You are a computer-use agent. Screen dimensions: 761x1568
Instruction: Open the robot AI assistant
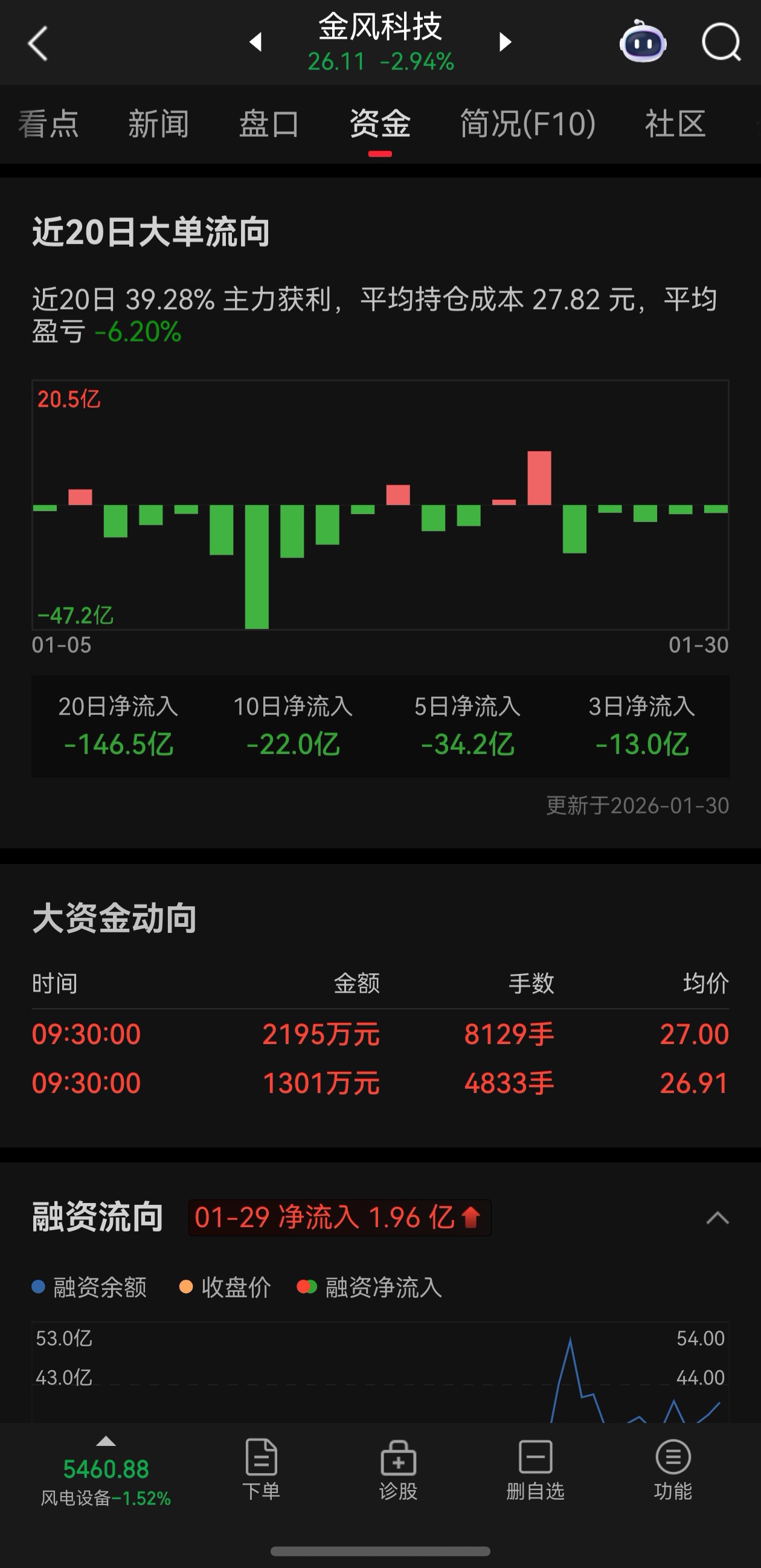pos(643,42)
